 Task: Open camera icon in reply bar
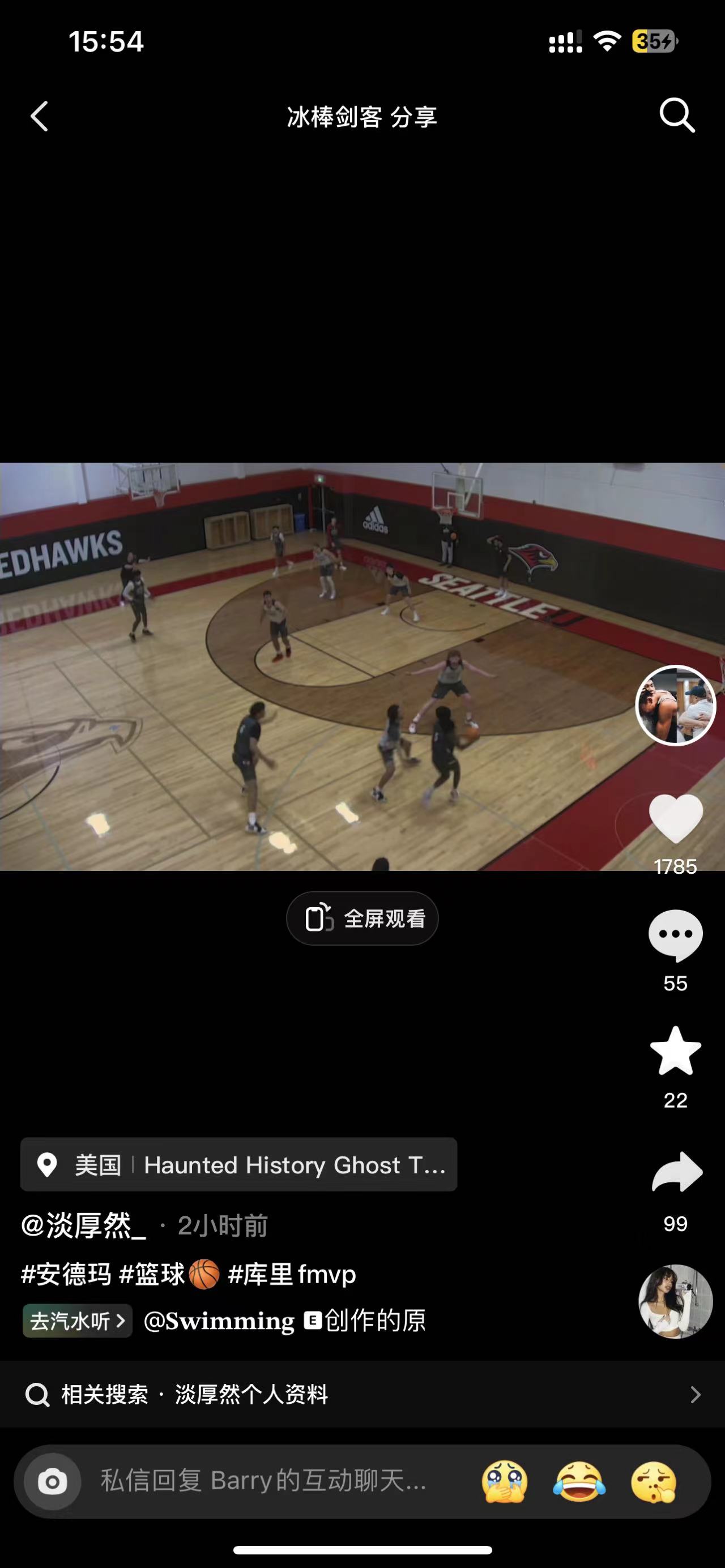click(x=52, y=1481)
